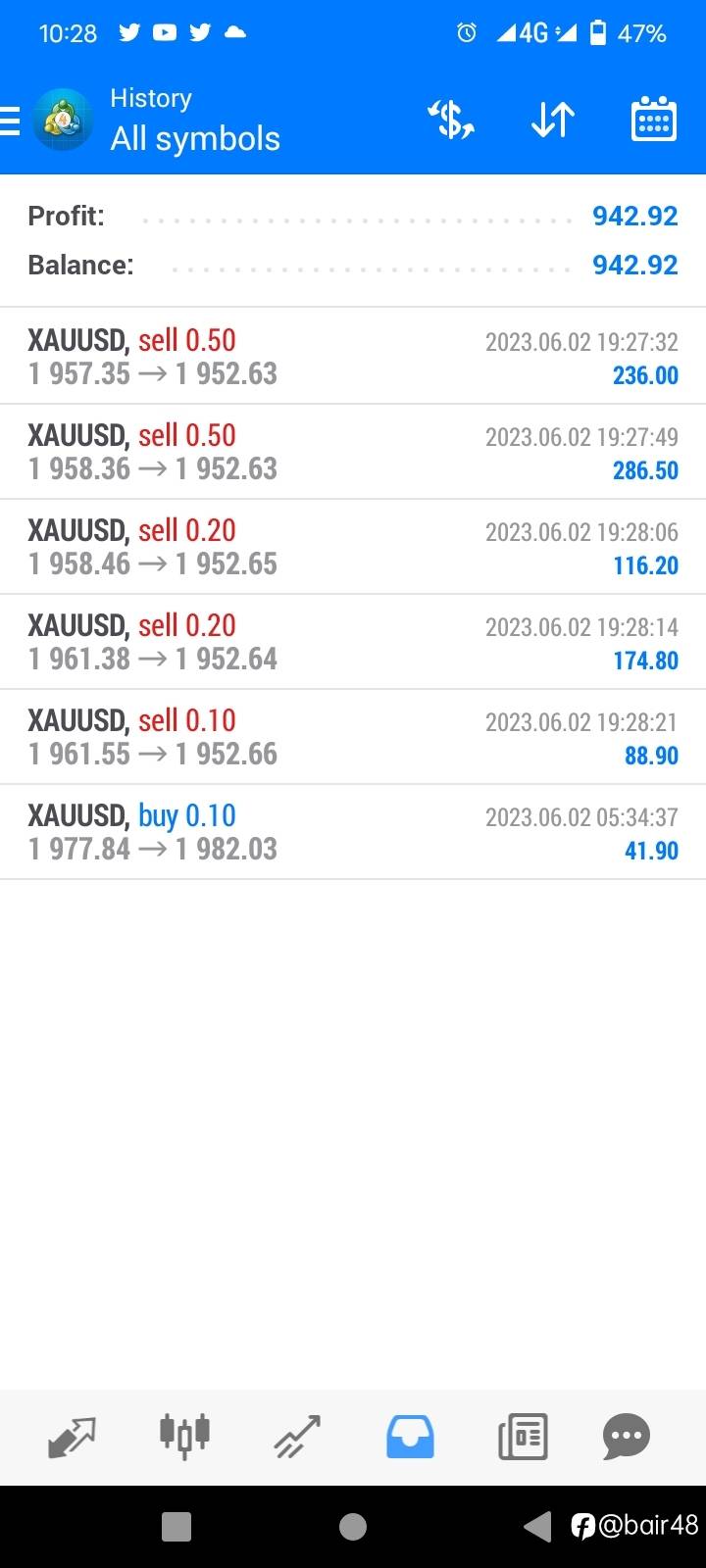
Task: Open the Messages chat tab
Action: (x=627, y=1438)
